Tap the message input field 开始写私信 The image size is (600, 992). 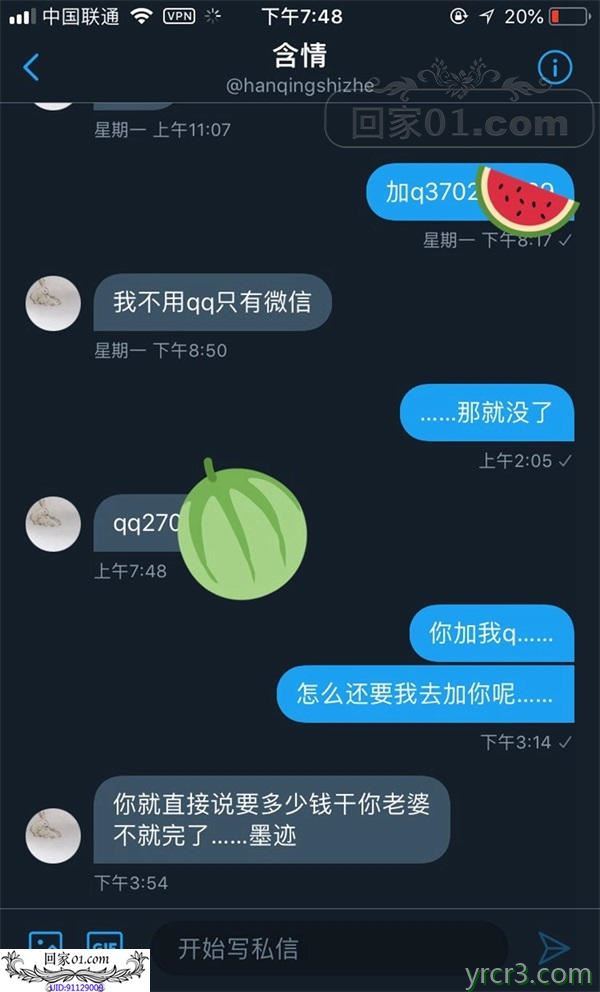330,948
